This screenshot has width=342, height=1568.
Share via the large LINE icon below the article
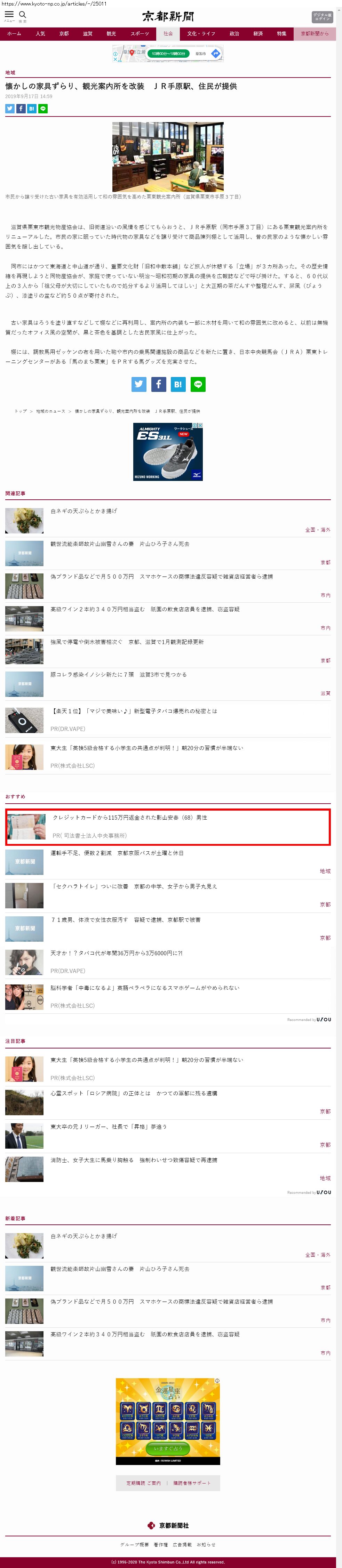pyautogui.click(x=198, y=384)
